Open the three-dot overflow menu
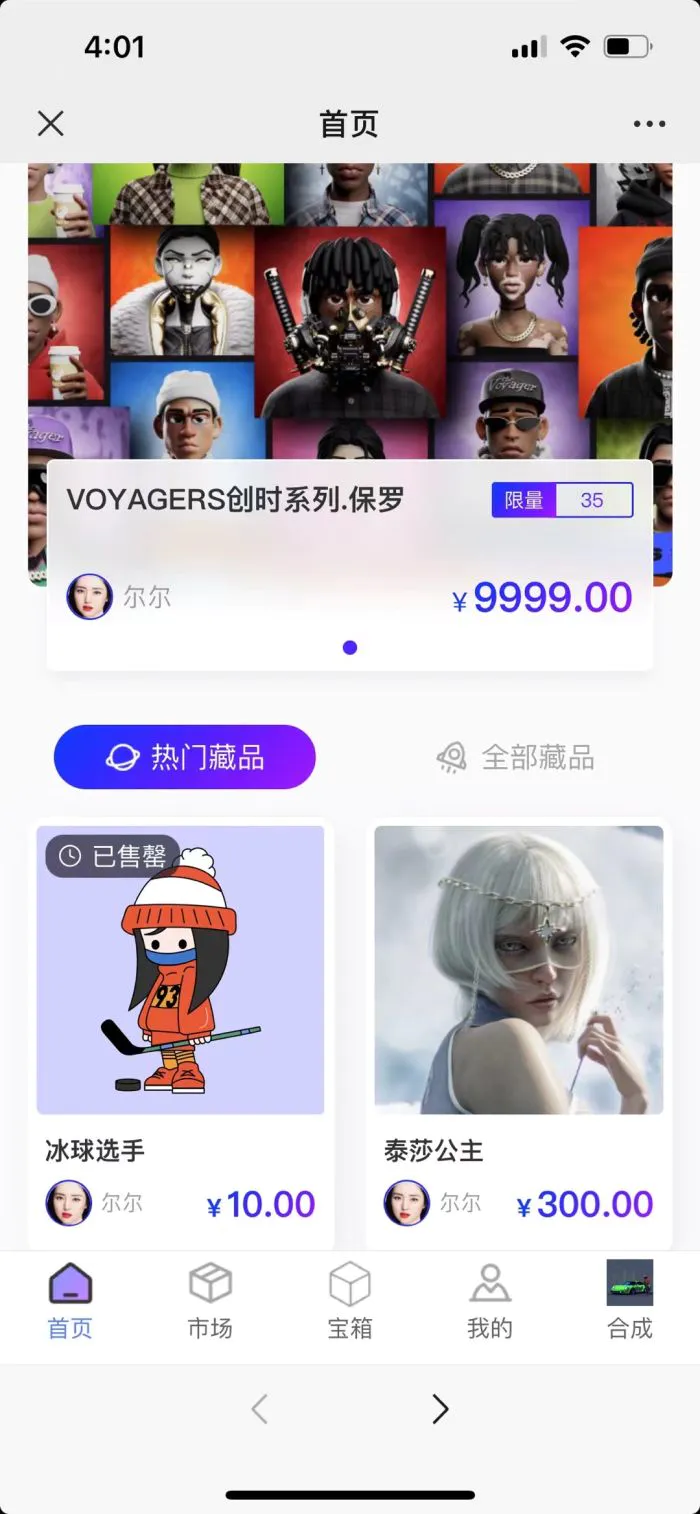The image size is (700, 1514). click(x=649, y=124)
